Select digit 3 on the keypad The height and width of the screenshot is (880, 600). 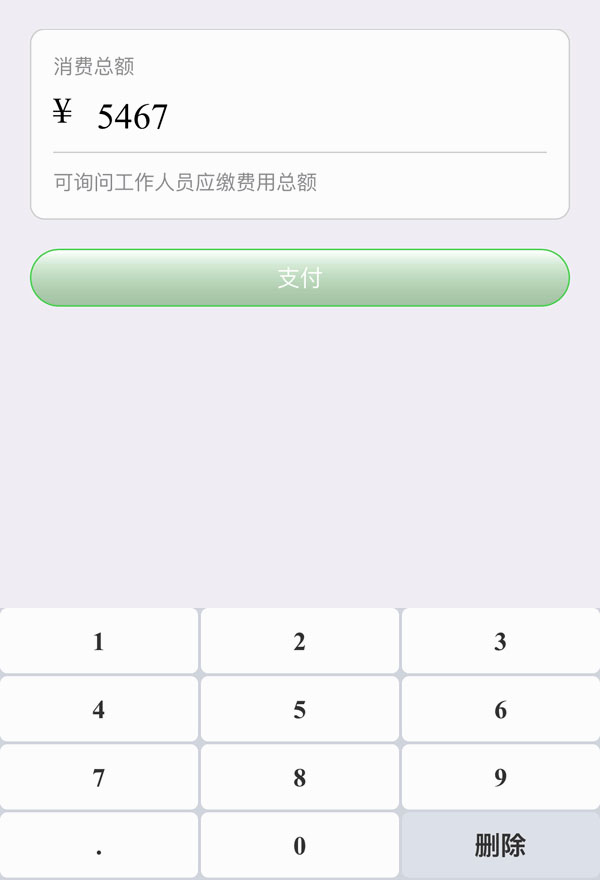click(x=500, y=641)
